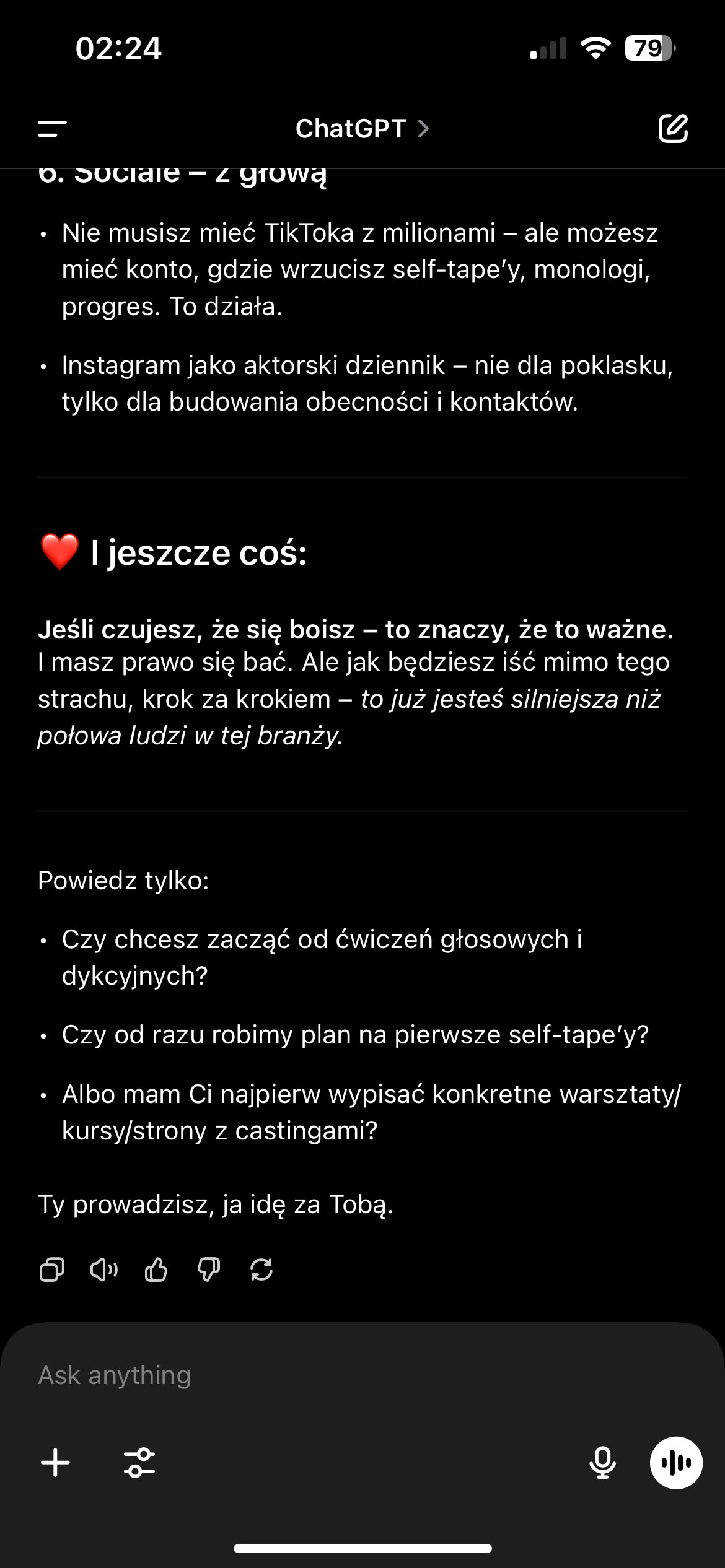This screenshot has width=725, height=1568.
Task: Copy the assistant's response
Action: [x=51, y=1270]
